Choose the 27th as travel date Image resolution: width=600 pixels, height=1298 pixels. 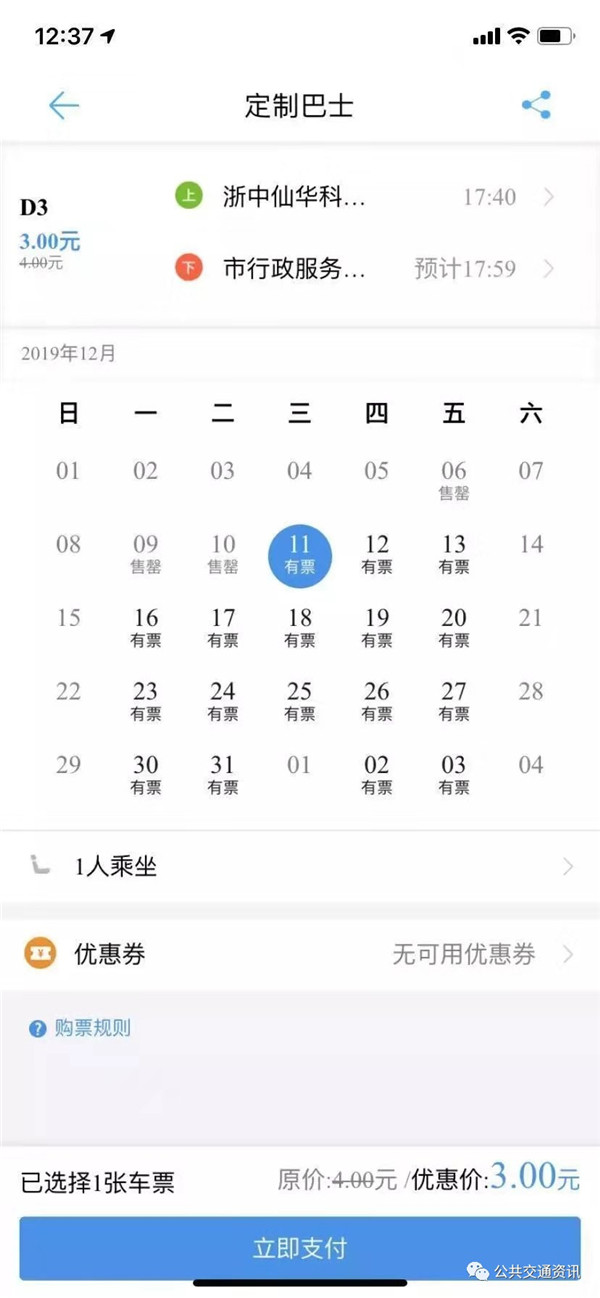(x=454, y=700)
